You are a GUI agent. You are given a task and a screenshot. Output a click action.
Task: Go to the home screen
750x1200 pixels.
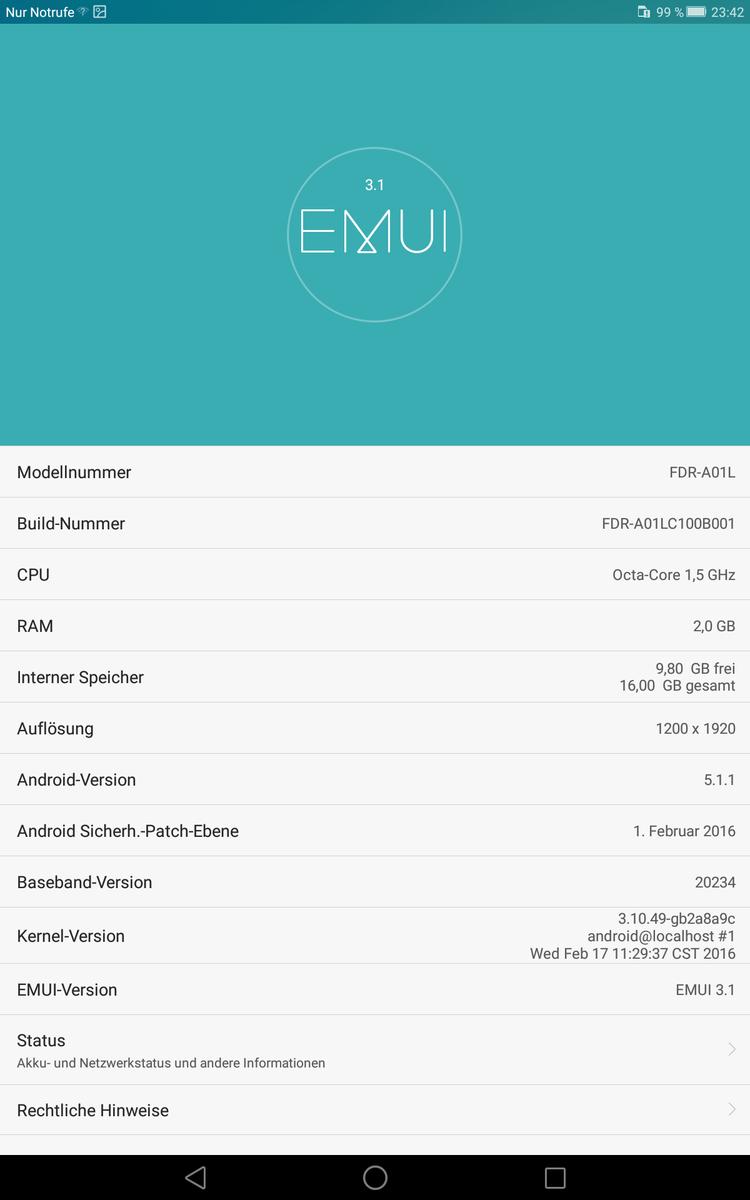click(375, 1177)
